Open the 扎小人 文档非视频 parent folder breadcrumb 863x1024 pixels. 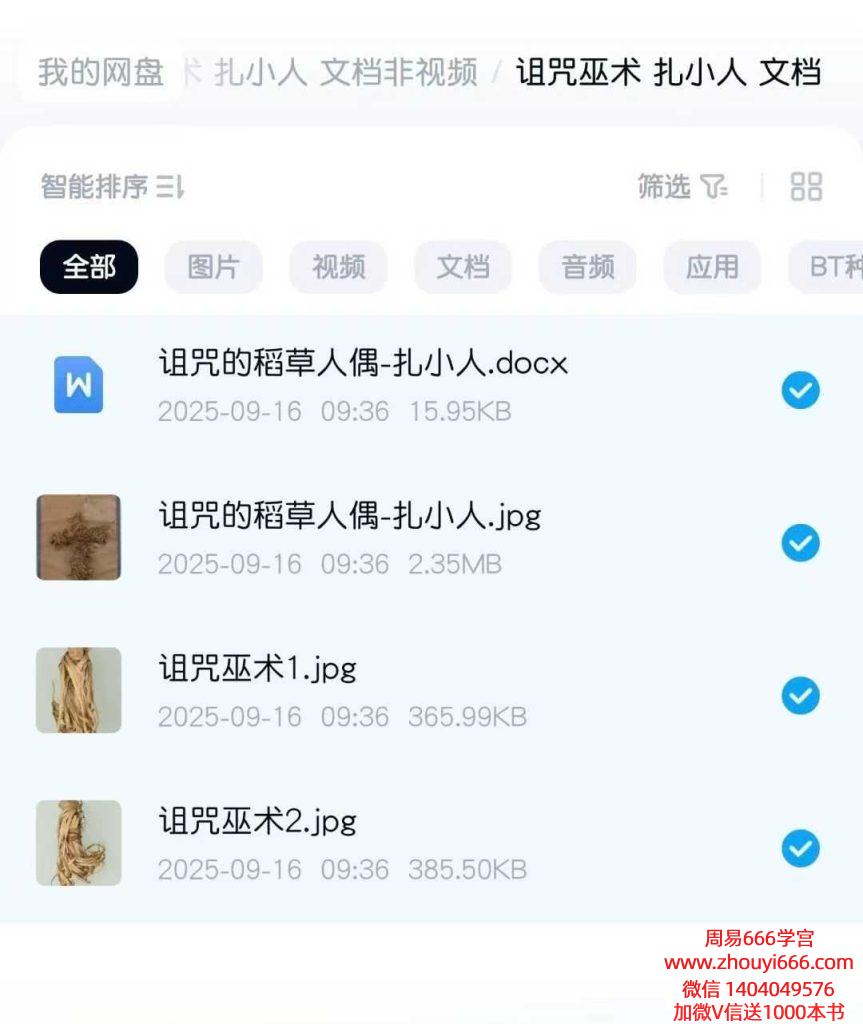coord(345,72)
